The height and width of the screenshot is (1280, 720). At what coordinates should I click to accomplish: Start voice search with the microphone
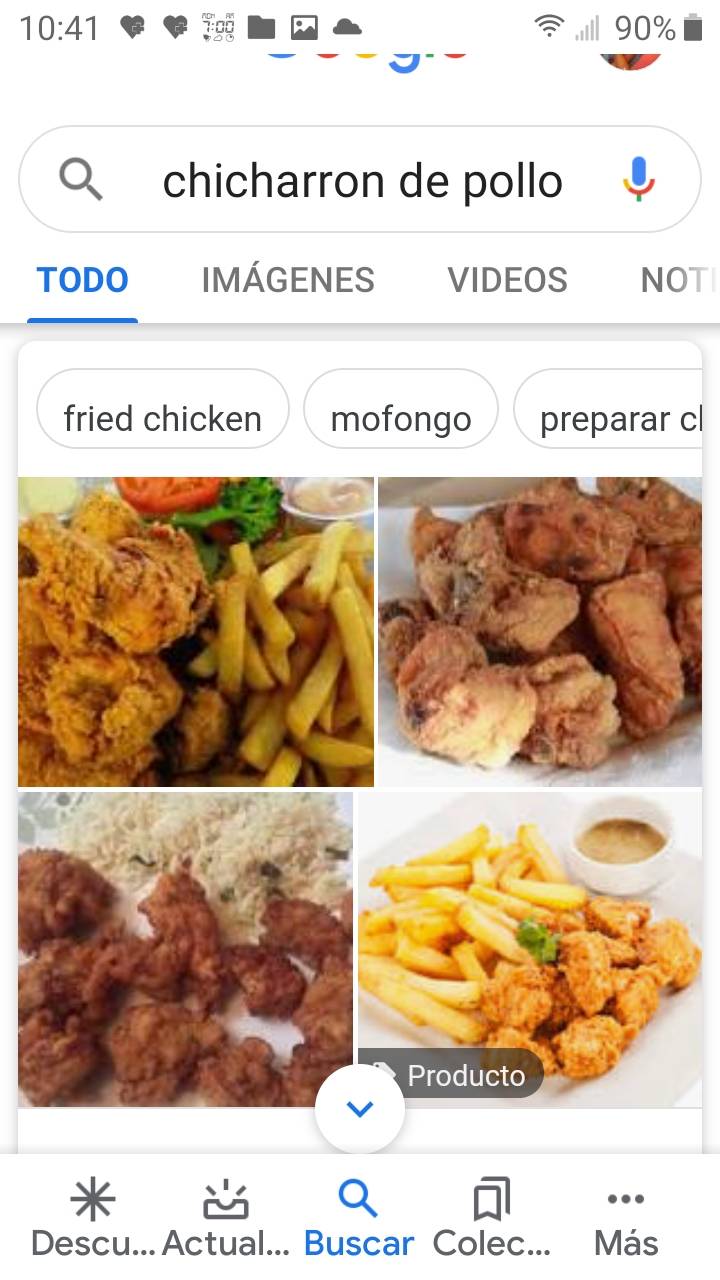click(x=638, y=181)
